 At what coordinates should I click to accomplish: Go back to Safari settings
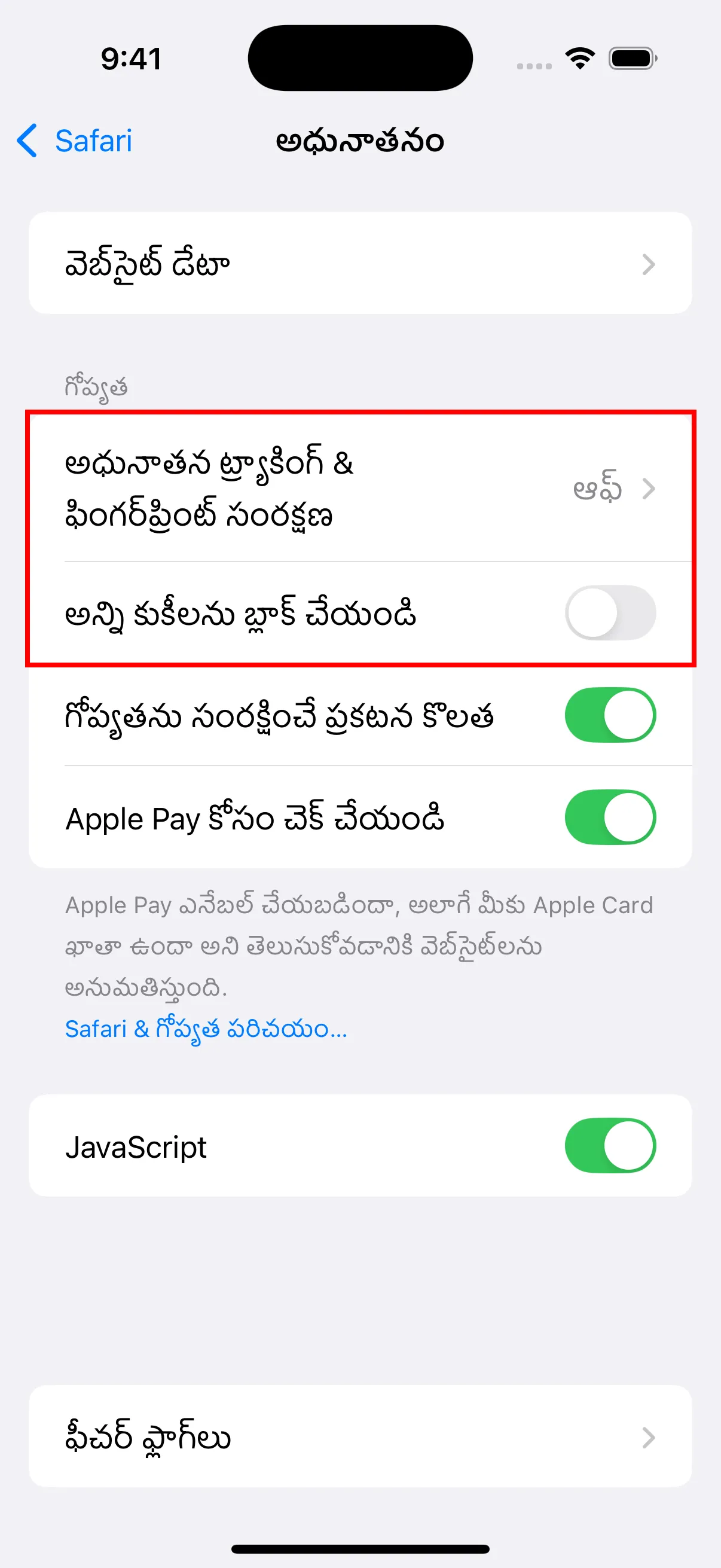75,141
